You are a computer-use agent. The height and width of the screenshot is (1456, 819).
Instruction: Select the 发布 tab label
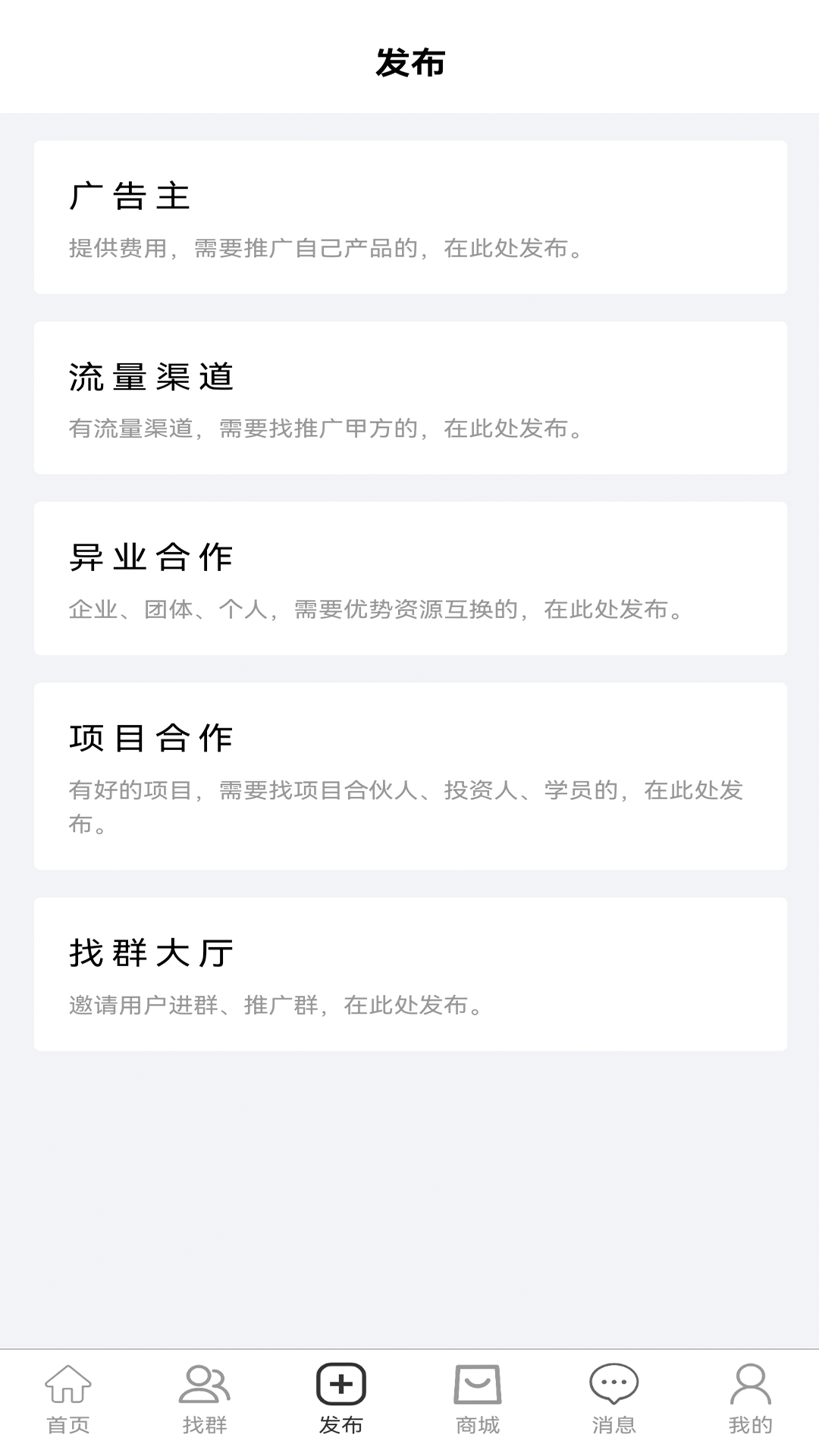pyautogui.click(x=341, y=1424)
